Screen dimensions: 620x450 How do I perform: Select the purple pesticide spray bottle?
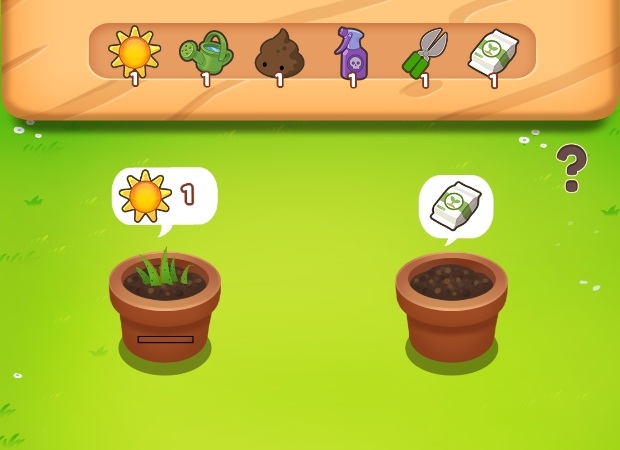(x=351, y=54)
